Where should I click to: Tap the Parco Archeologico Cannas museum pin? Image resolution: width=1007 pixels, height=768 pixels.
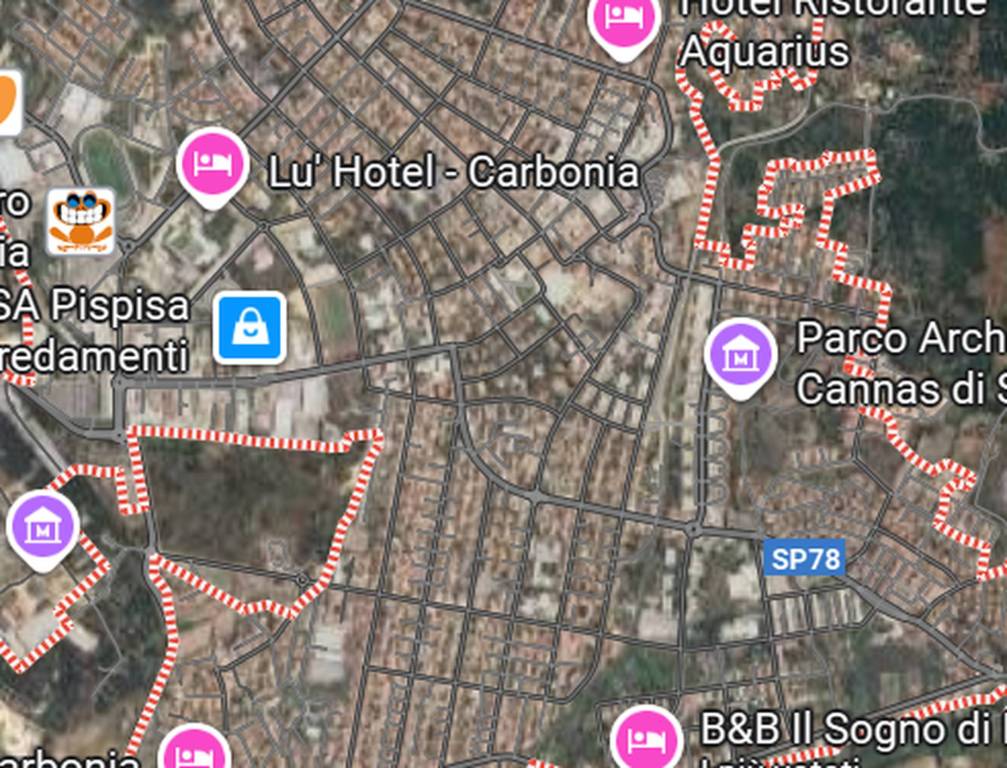741,355
